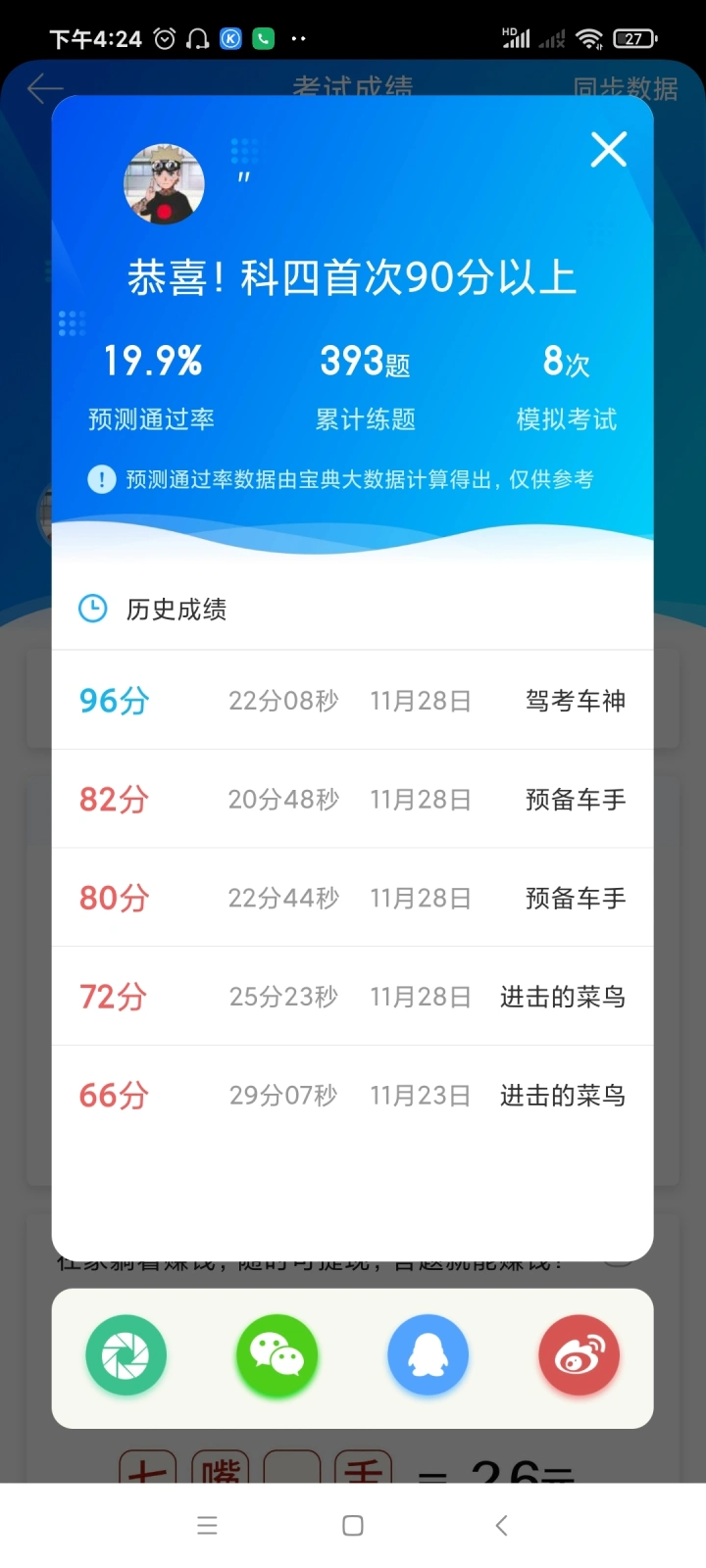The image size is (706, 1568).
Task: Tap the system back button
Action: (501, 1525)
